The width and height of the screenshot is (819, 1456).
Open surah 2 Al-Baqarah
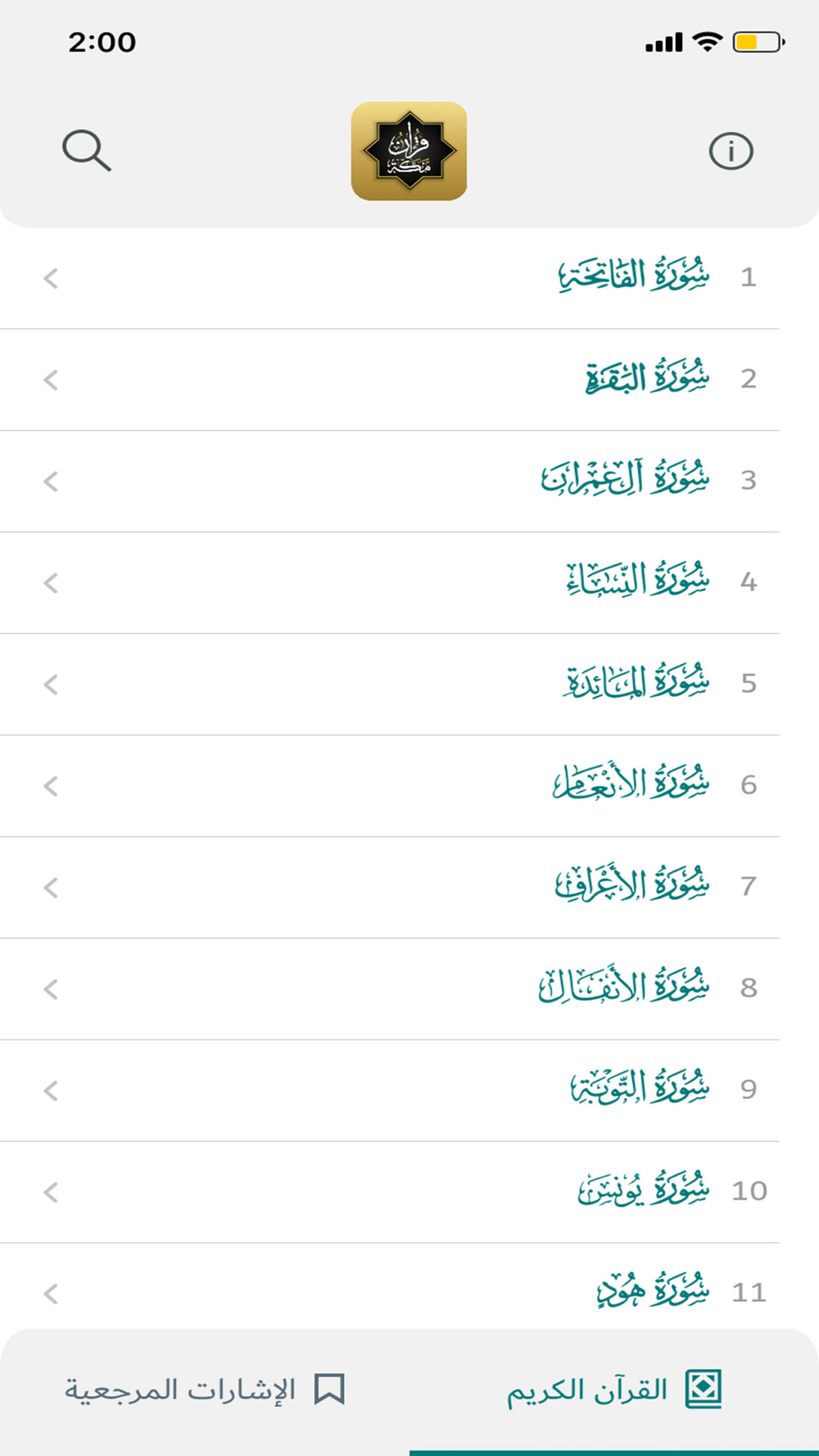click(x=409, y=380)
